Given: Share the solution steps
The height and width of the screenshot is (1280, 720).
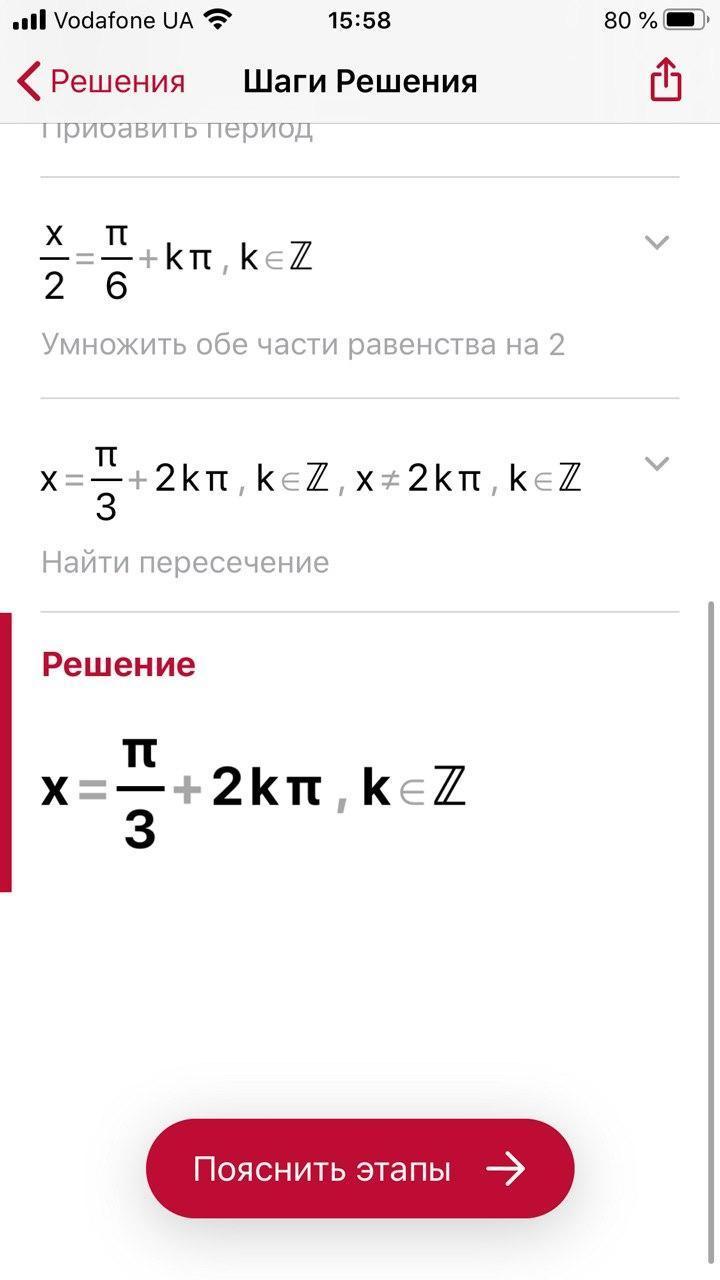Looking at the screenshot, I should point(665,80).
